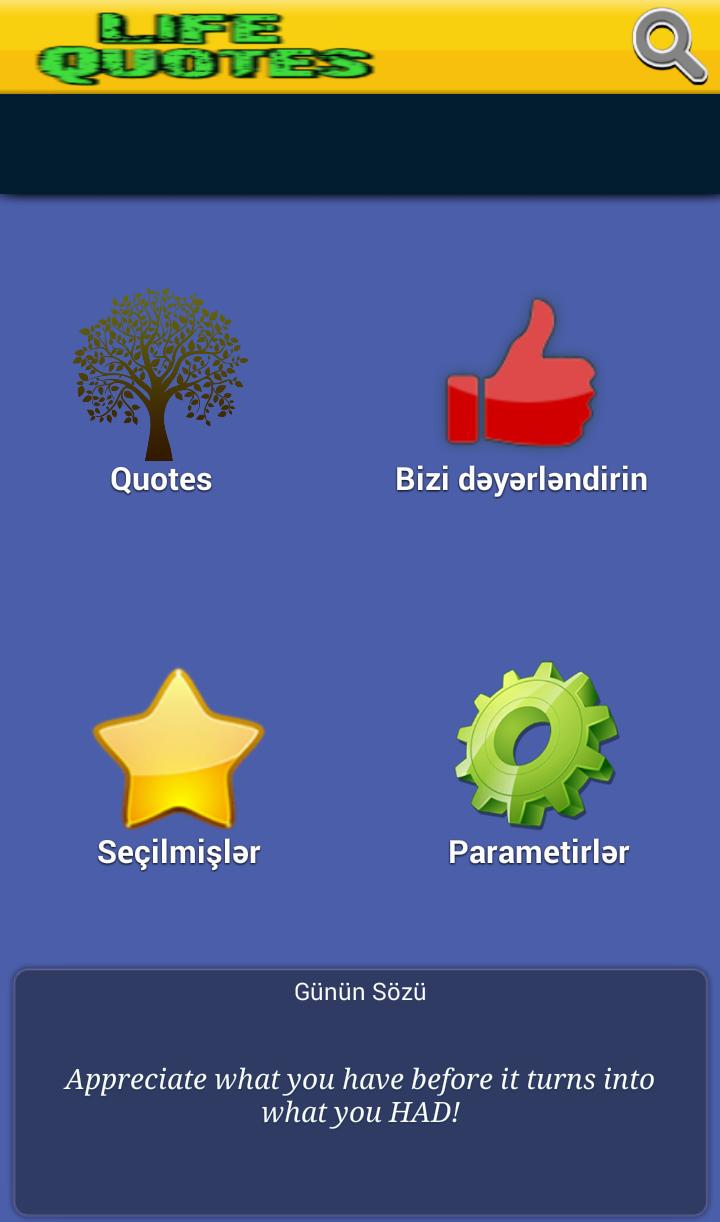
Task: Tap Bizi dəyərləndirin to rate the app
Action: [x=521, y=397]
